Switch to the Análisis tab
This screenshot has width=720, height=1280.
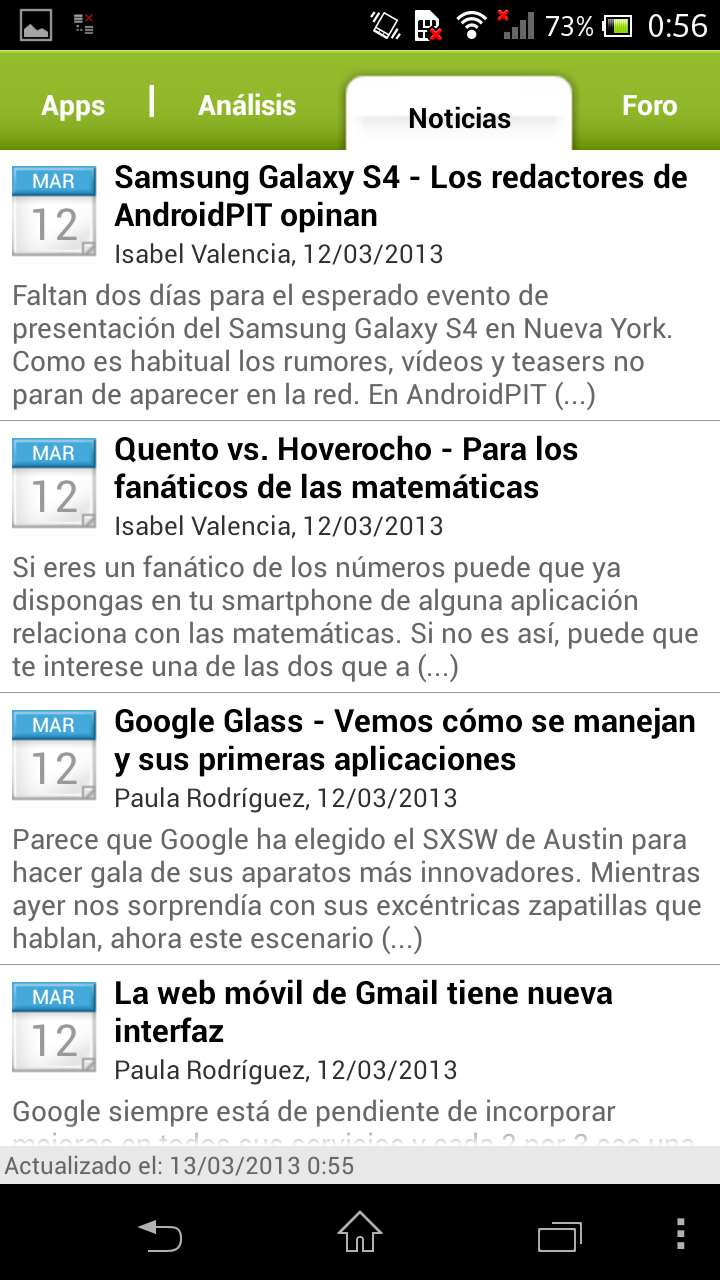pyautogui.click(x=247, y=106)
